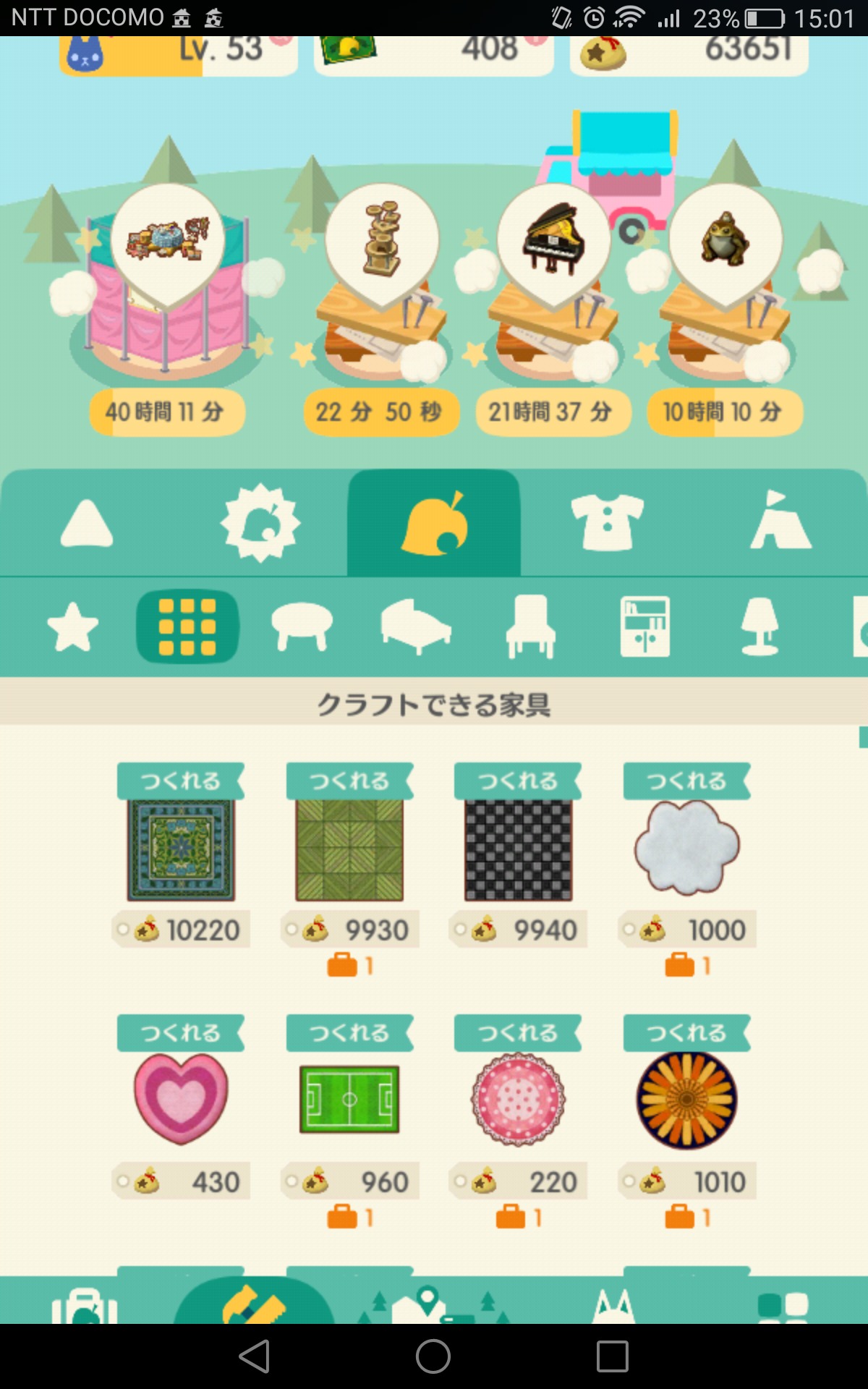This screenshot has width=868, height=1389.
Task: Filter furniture by shelves and cabinets
Action: 644,626
